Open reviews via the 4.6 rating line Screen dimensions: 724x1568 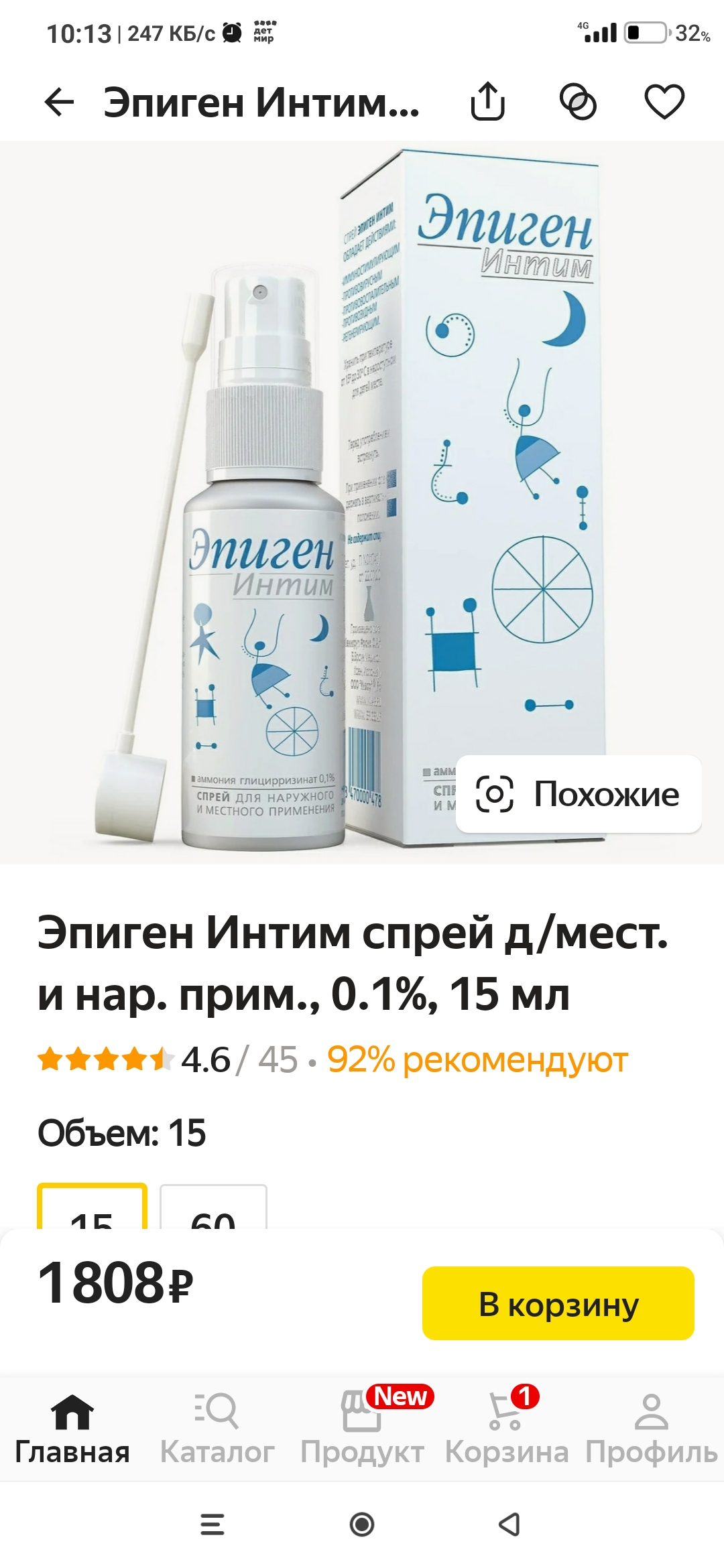click(x=332, y=1060)
